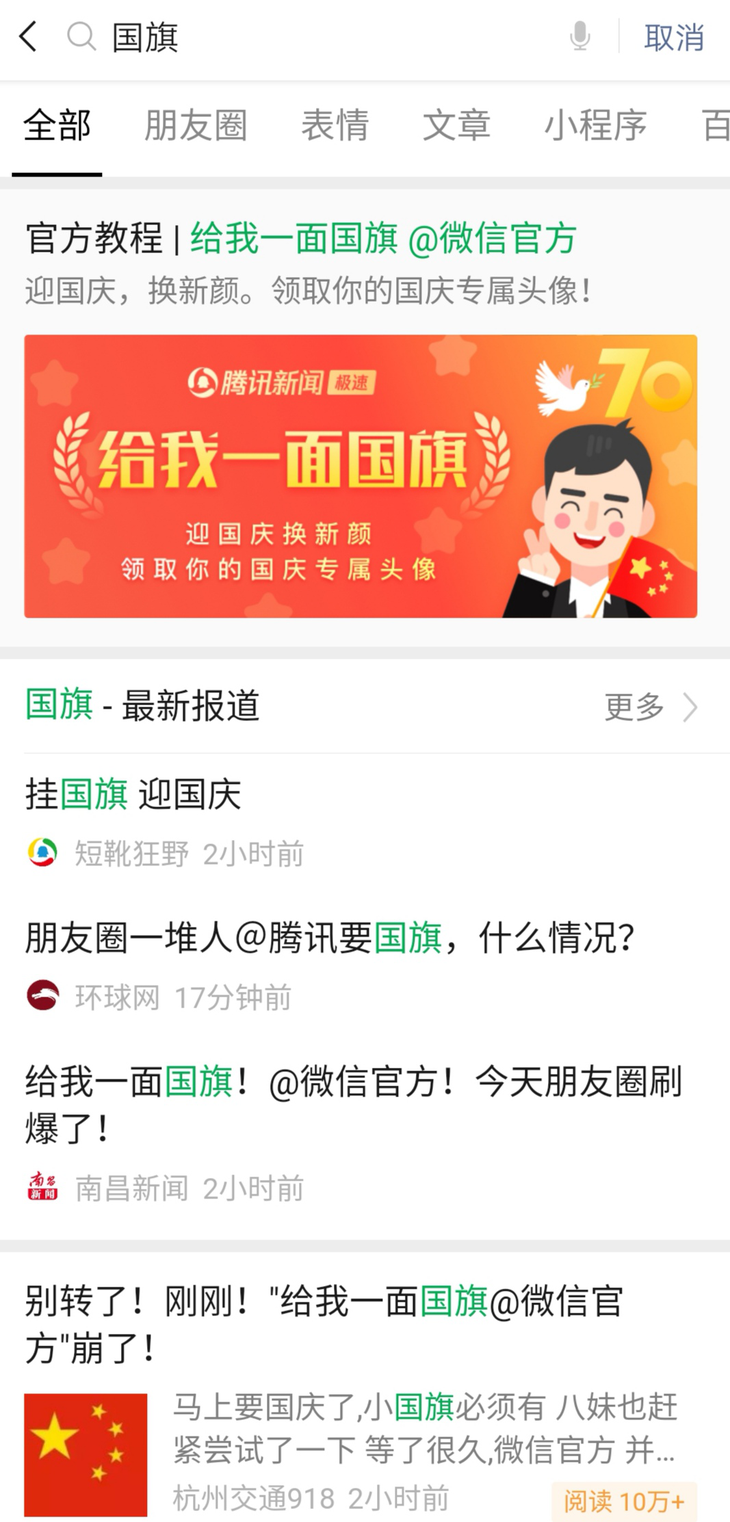The image size is (730, 1522).
Task: Start voice search with the microphone icon
Action: [580, 38]
